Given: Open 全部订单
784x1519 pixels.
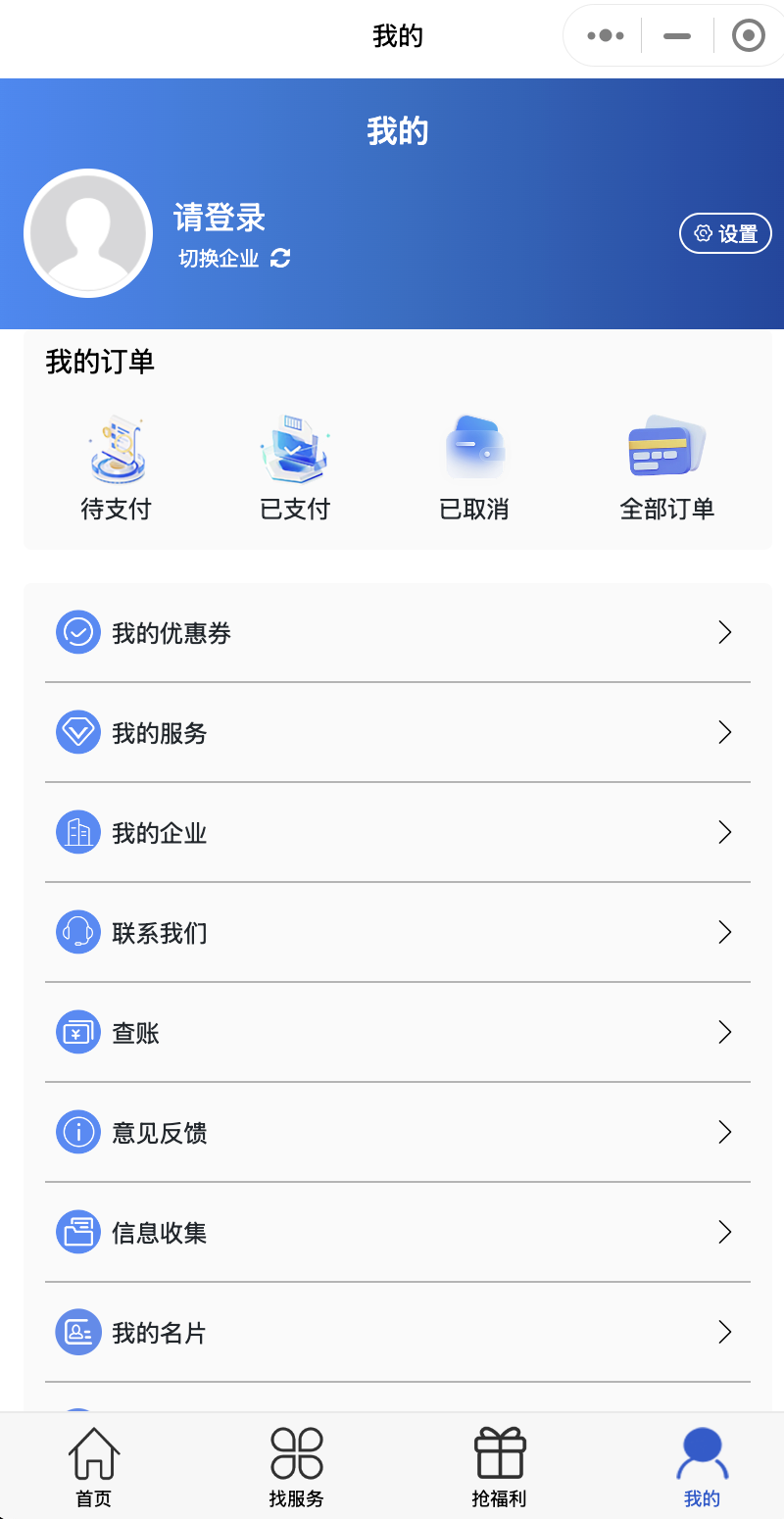Looking at the screenshot, I should [667, 468].
